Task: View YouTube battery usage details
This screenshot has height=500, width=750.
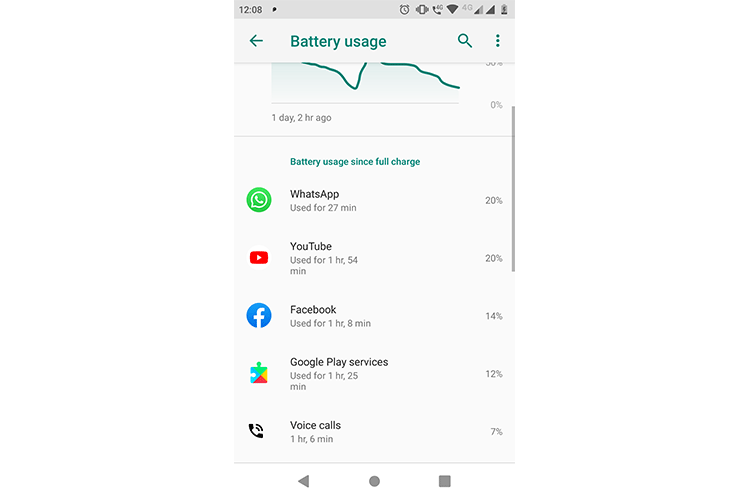Action: pos(374,258)
